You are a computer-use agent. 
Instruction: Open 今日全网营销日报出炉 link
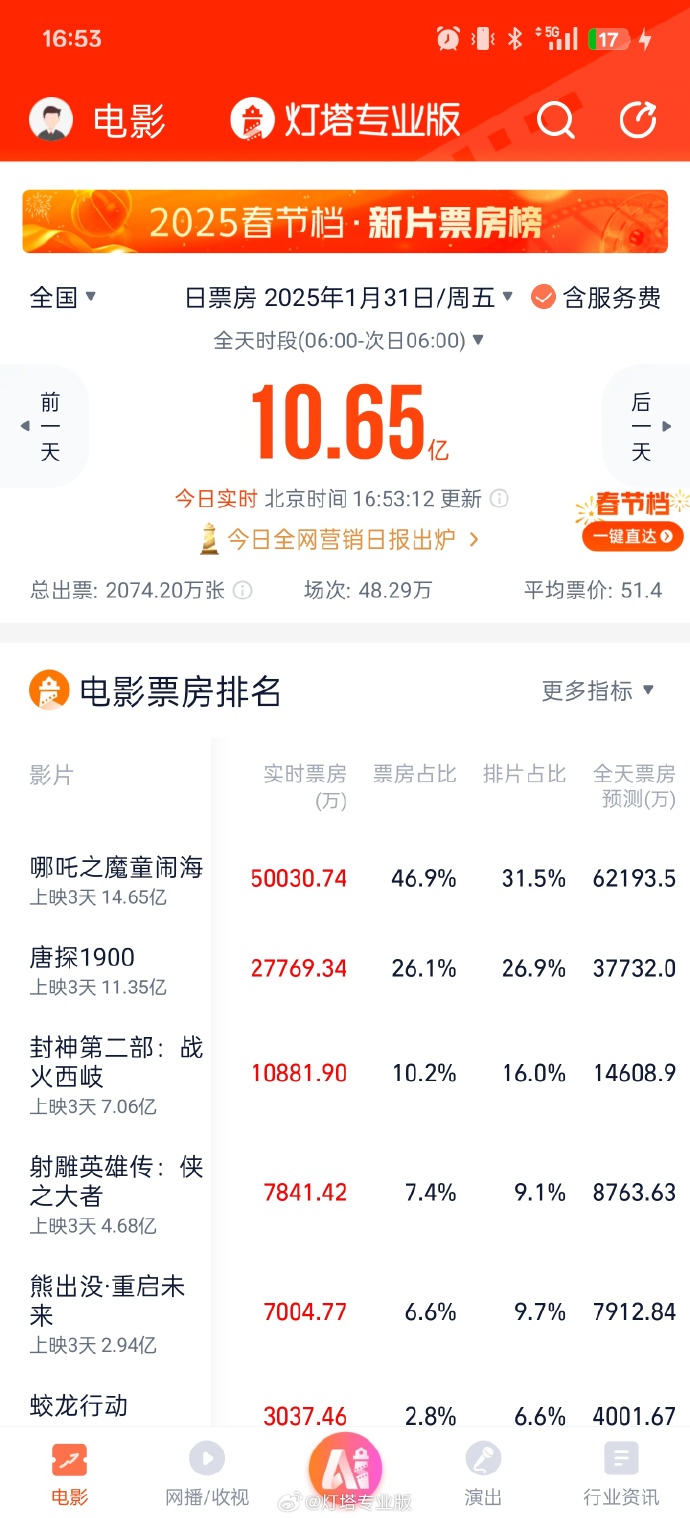[x=340, y=540]
